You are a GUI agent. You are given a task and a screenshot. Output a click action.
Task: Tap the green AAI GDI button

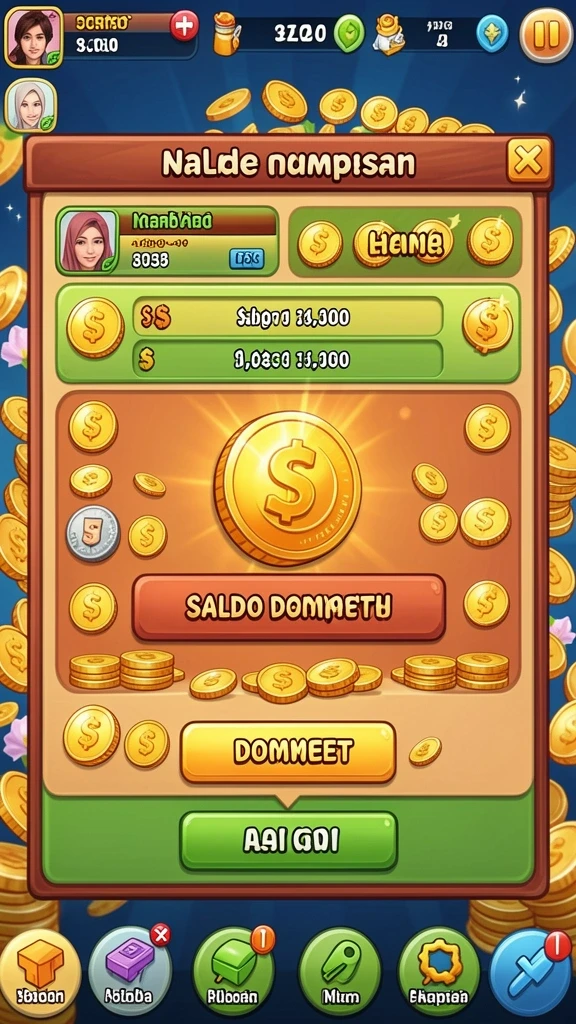pos(289,841)
